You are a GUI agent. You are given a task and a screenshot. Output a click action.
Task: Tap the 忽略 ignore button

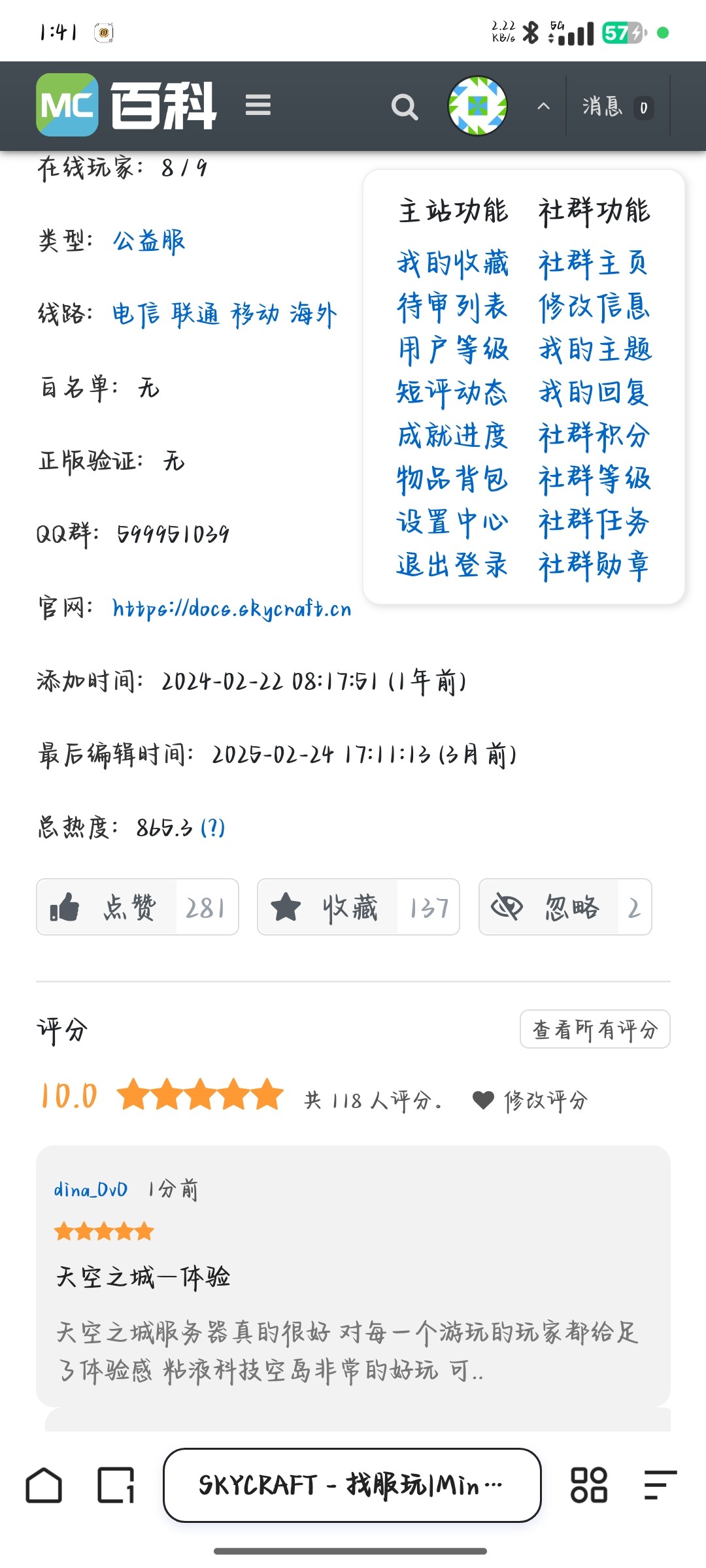pyautogui.click(x=565, y=907)
